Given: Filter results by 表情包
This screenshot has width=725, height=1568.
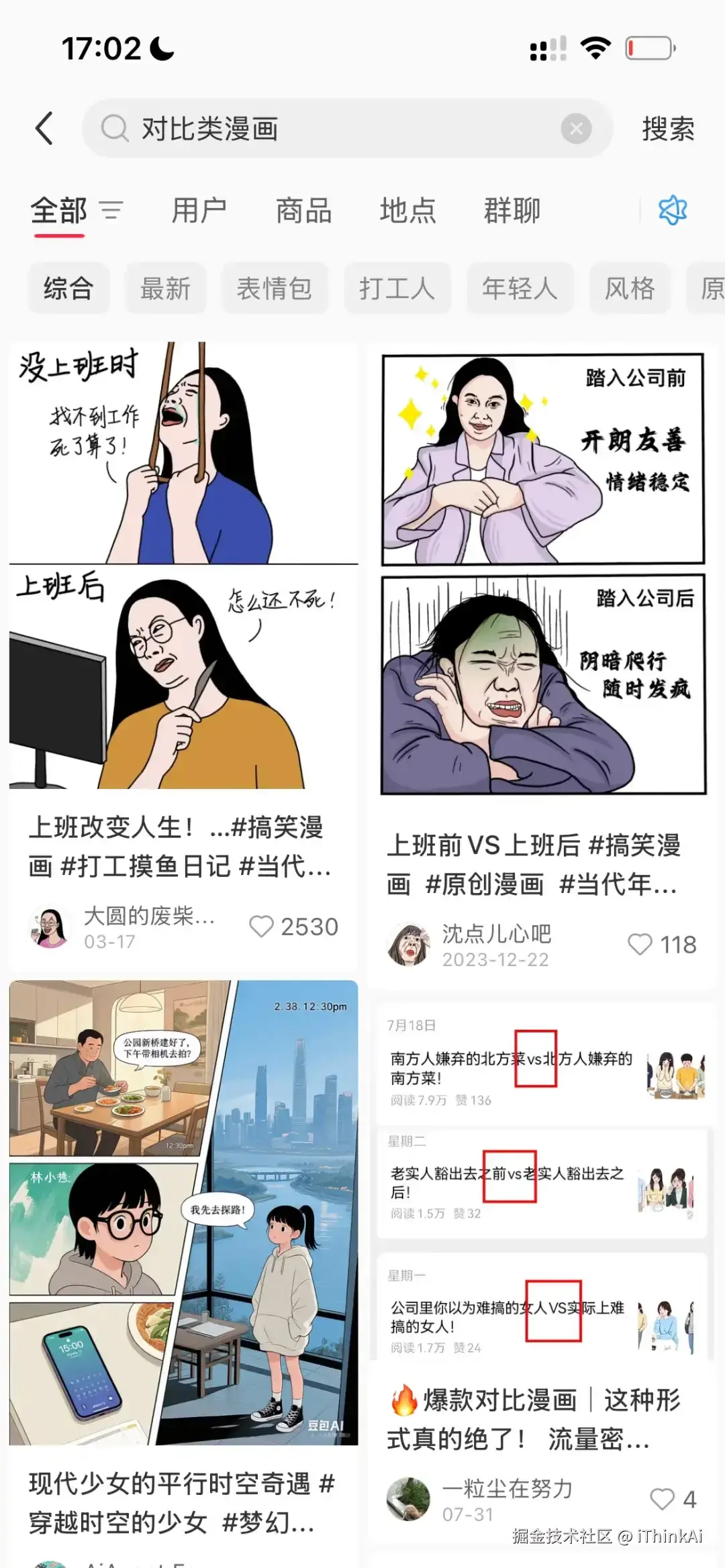Looking at the screenshot, I should pyautogui.click(x=275, y=289).
